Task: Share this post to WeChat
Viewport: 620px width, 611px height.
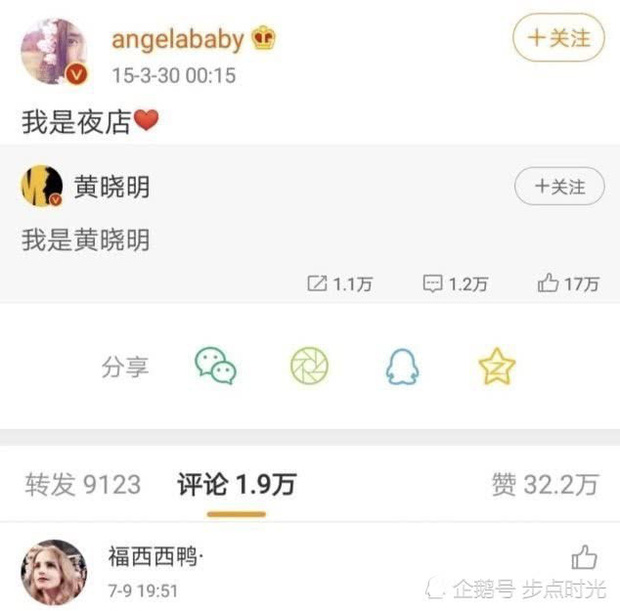Action: (215, 366)
